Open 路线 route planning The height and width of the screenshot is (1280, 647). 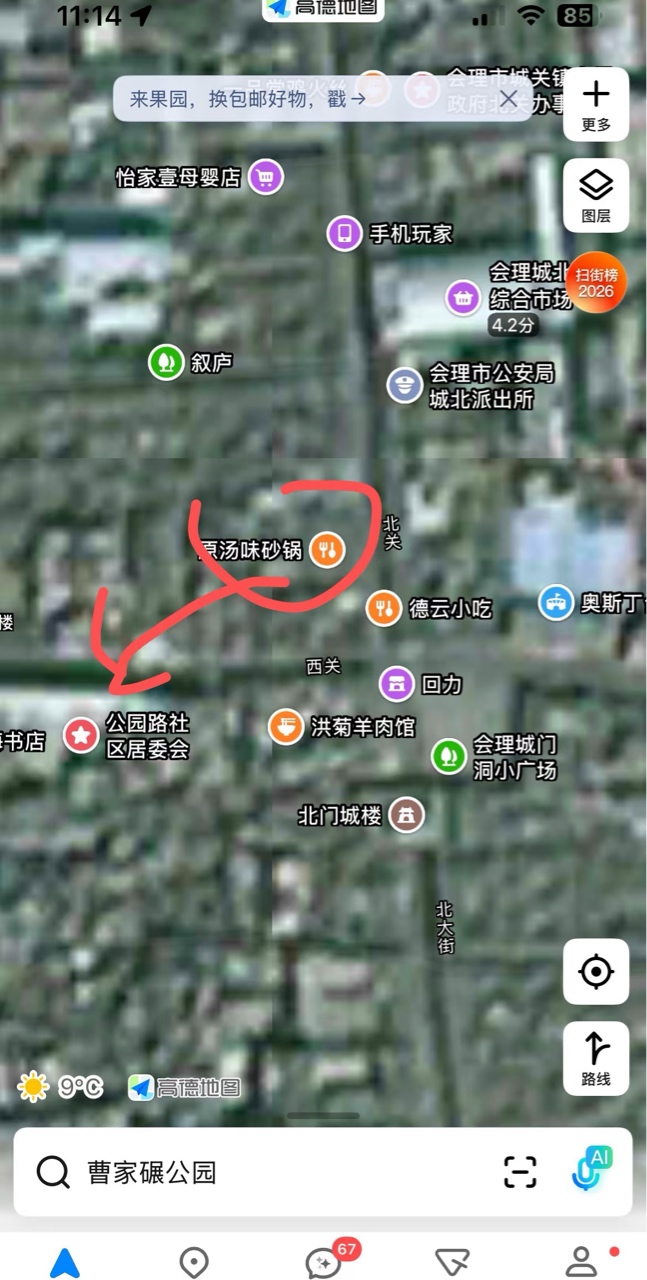pyautogui.click(x=596, y=1058)
